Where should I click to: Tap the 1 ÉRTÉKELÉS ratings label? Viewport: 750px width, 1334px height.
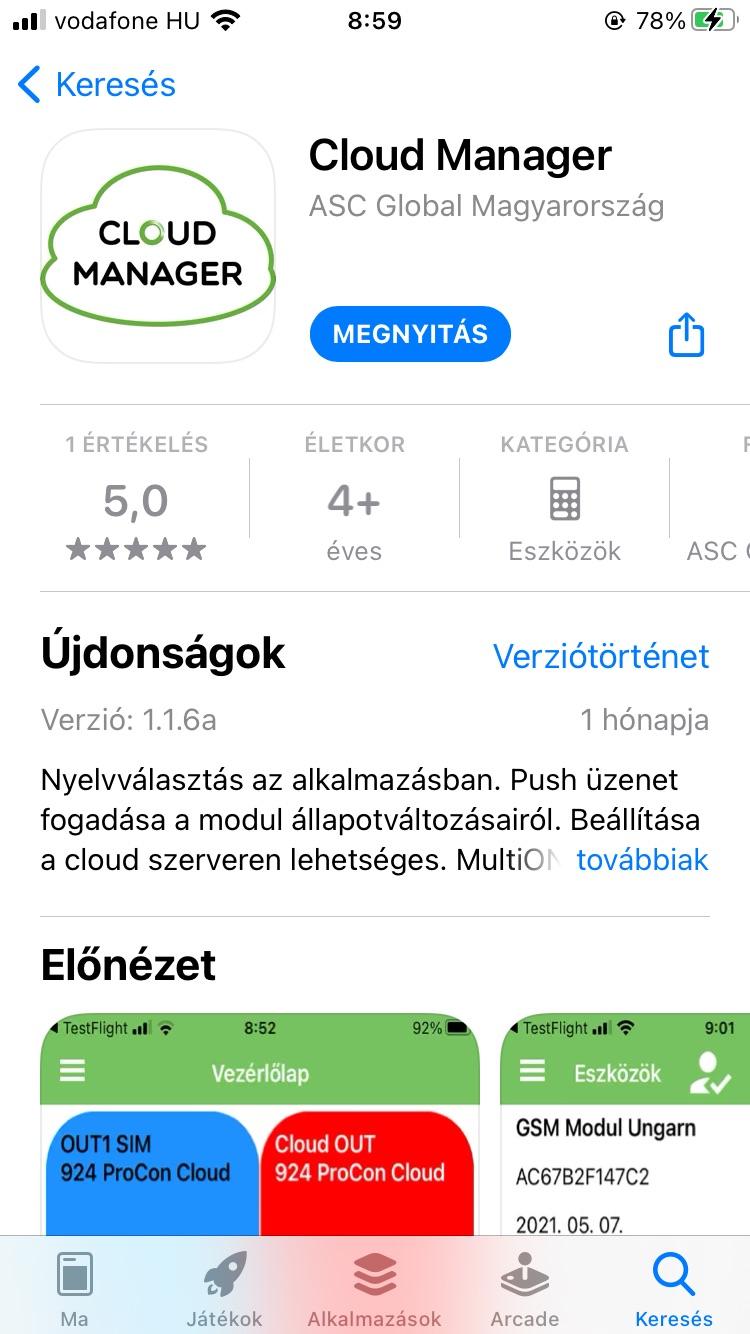pyautogui.click(x=135, y=444)
